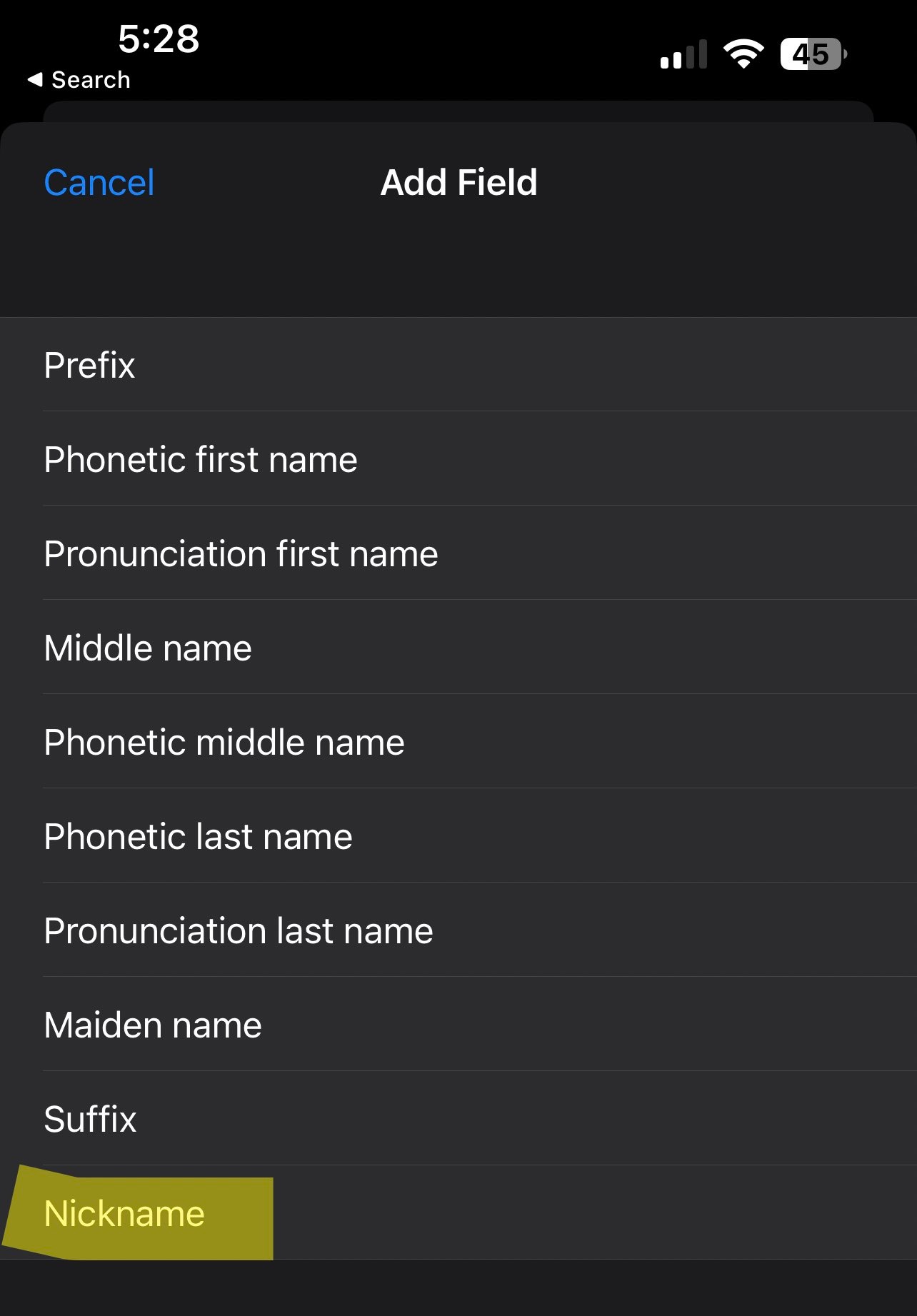Add the Phonetic middle name field
917x1316 pixels.
pos(224,742)
